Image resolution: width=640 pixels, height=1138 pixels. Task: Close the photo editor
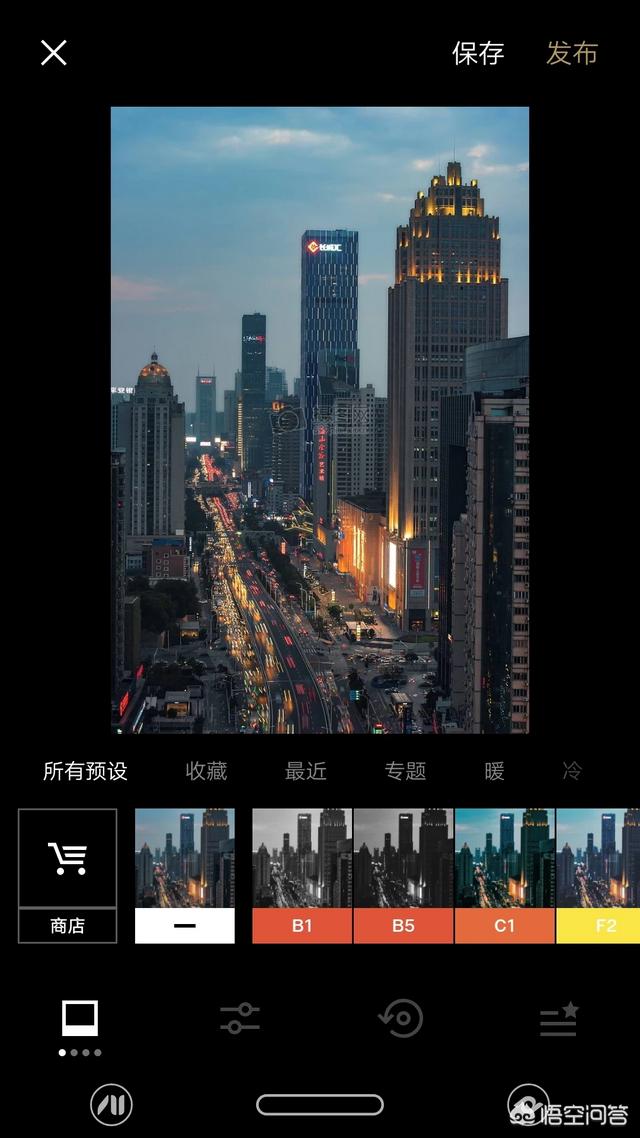coord(54,53)
